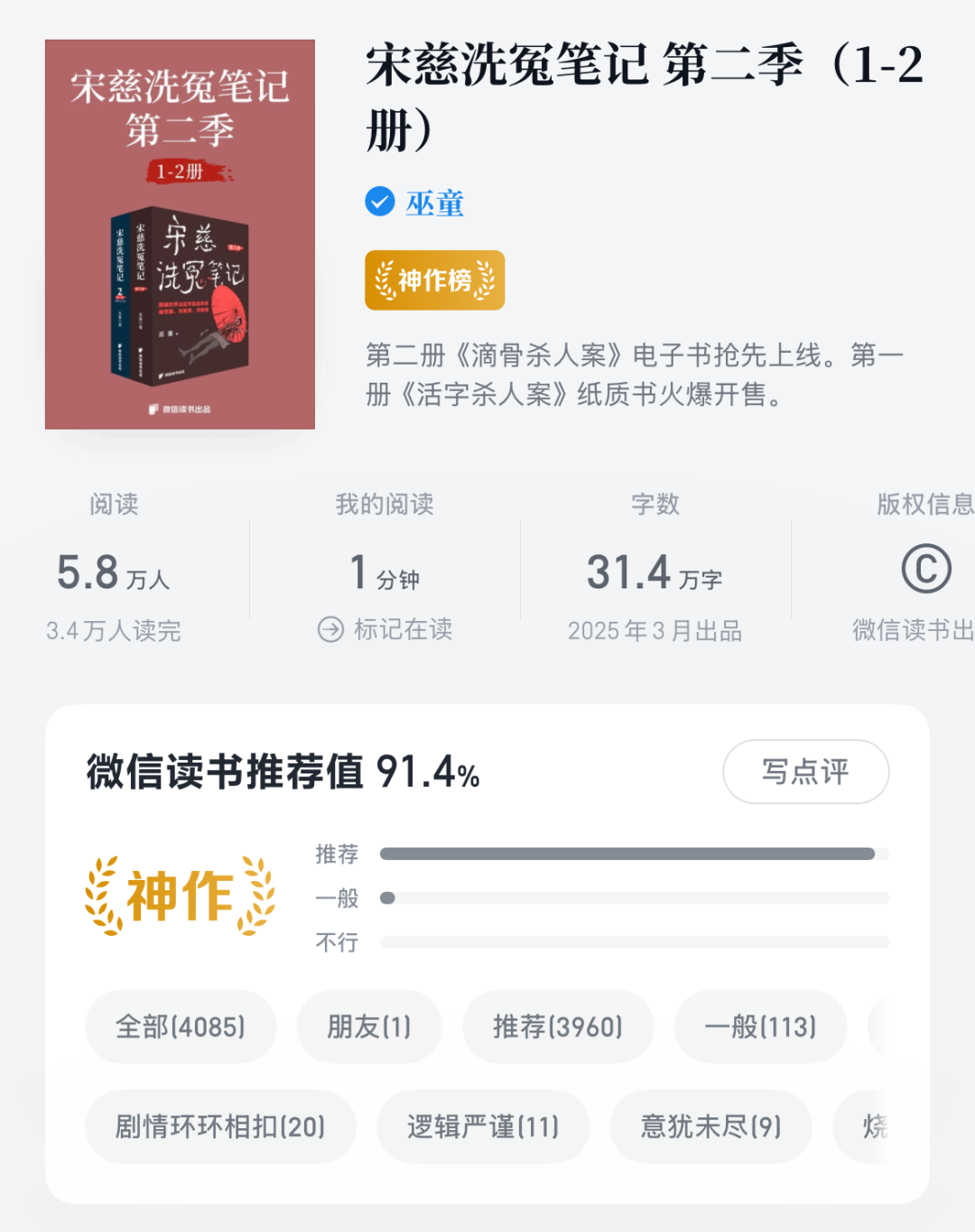Click the 5.8 万人 reading count

(x=113, y=572)
